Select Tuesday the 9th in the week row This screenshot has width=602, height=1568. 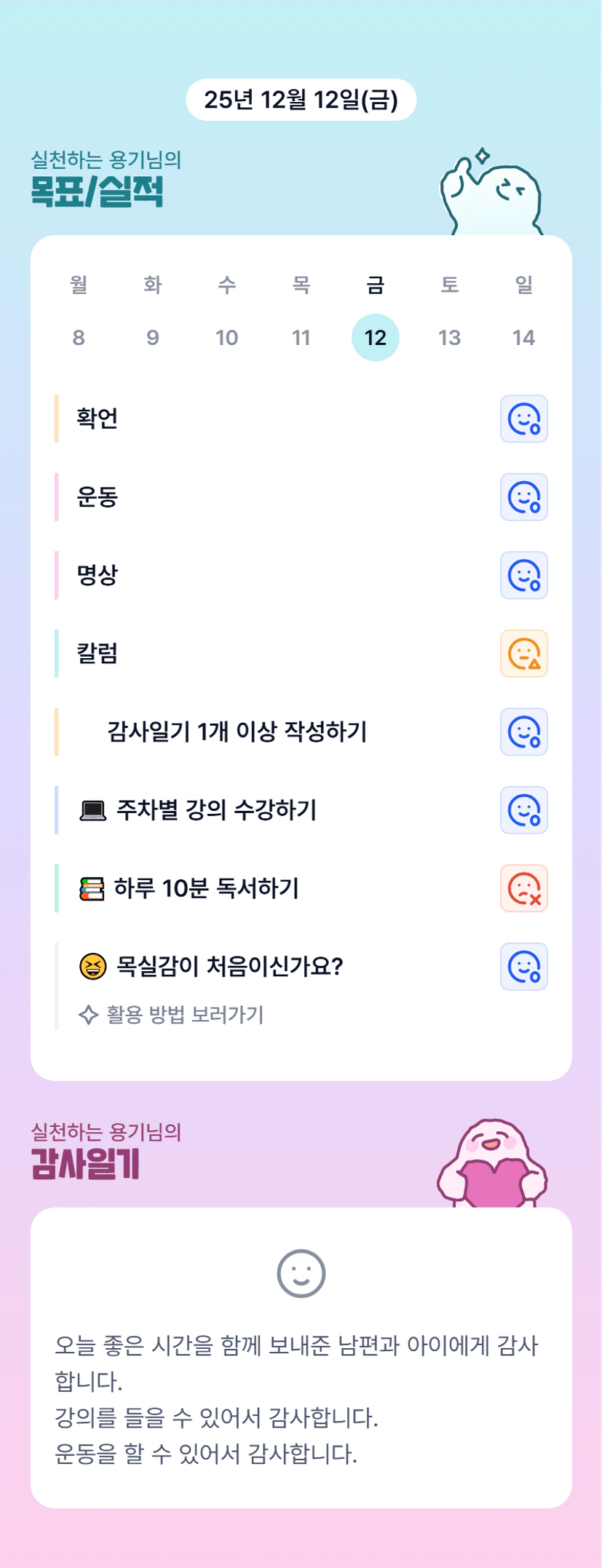coord(153,338)
